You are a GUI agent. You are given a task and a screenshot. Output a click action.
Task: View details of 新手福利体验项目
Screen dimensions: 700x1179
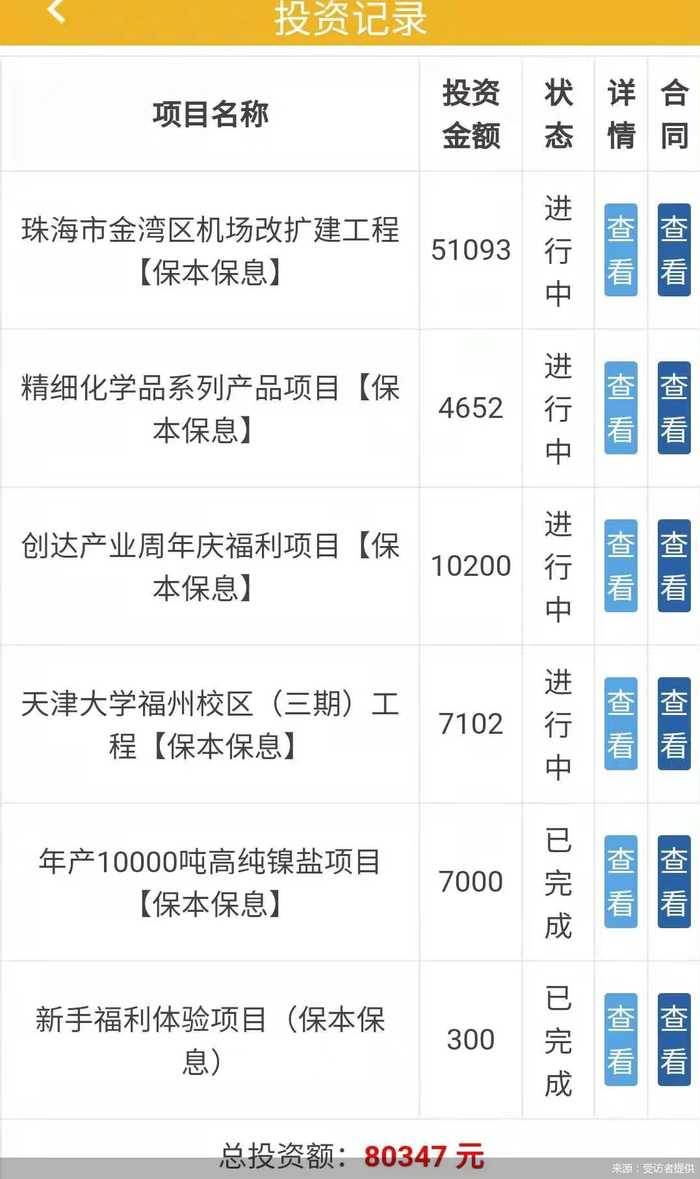tap(620, 1039)
